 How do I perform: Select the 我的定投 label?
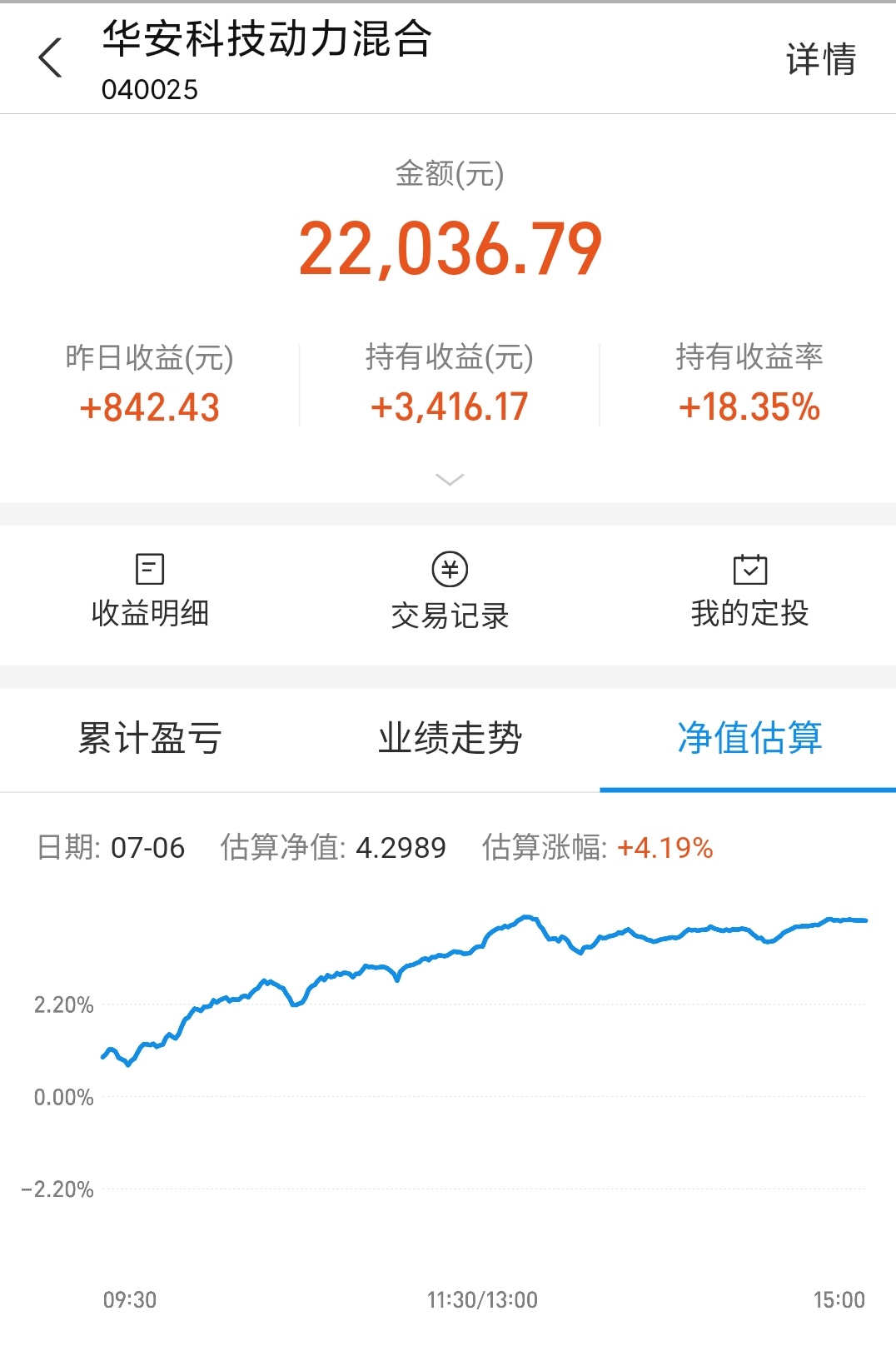tap(750, 616)
